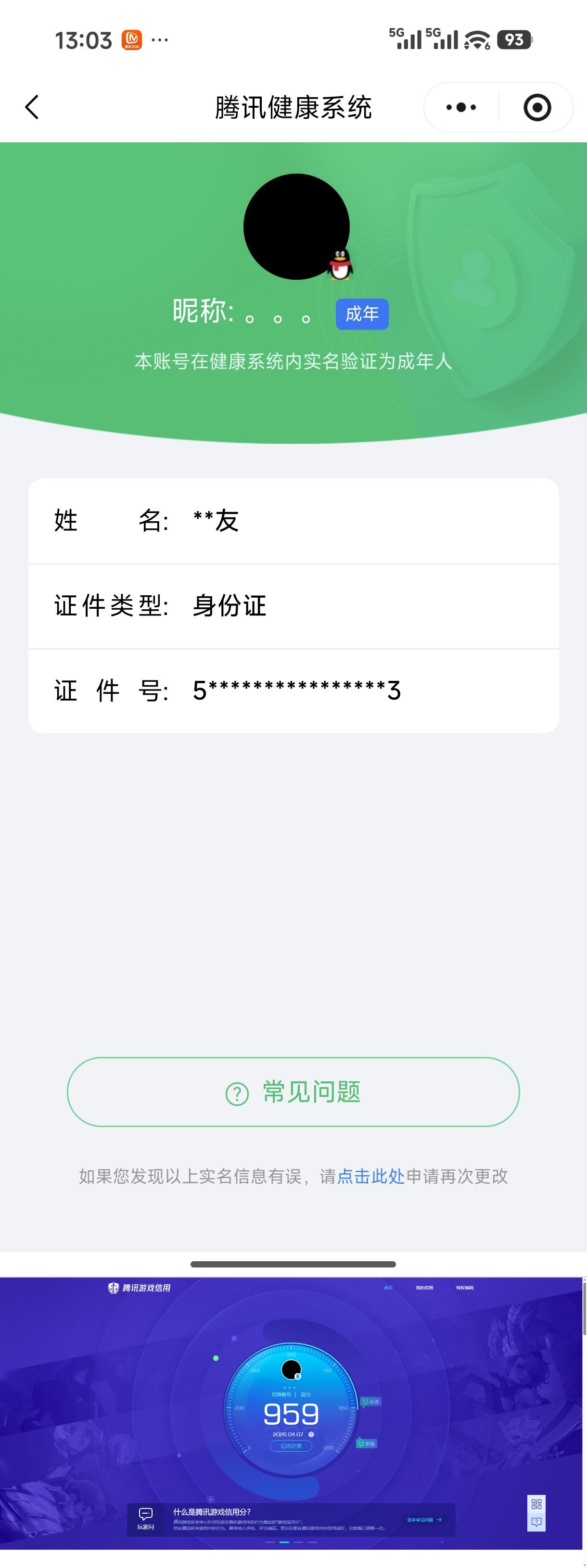Click the 959 credit score gauge
Viewport: 587px width, 1568px height.
[x=291, y=1413]
